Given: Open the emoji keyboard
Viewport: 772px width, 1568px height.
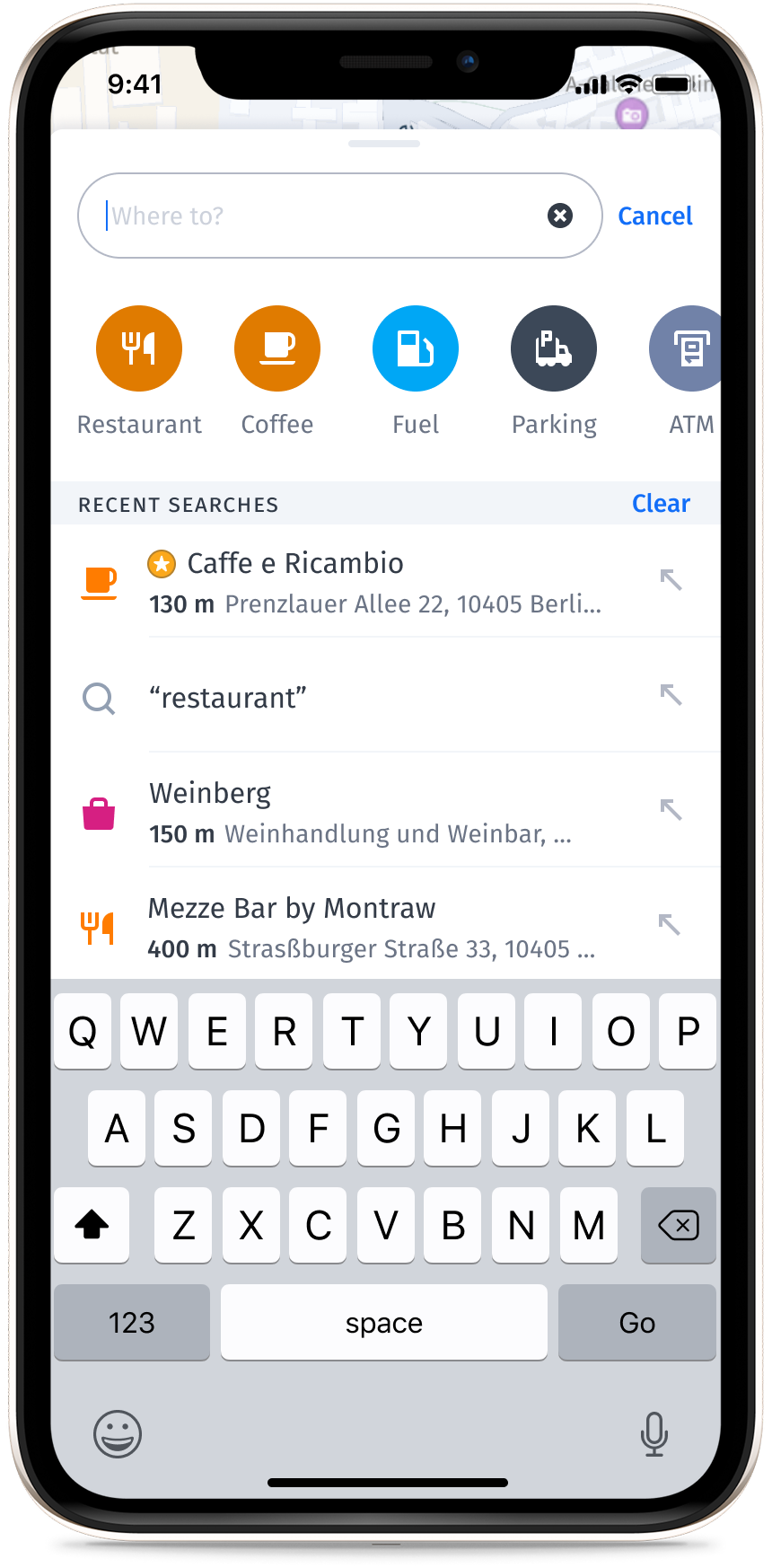Looking at the screenshot, I should pos(118,1433).
